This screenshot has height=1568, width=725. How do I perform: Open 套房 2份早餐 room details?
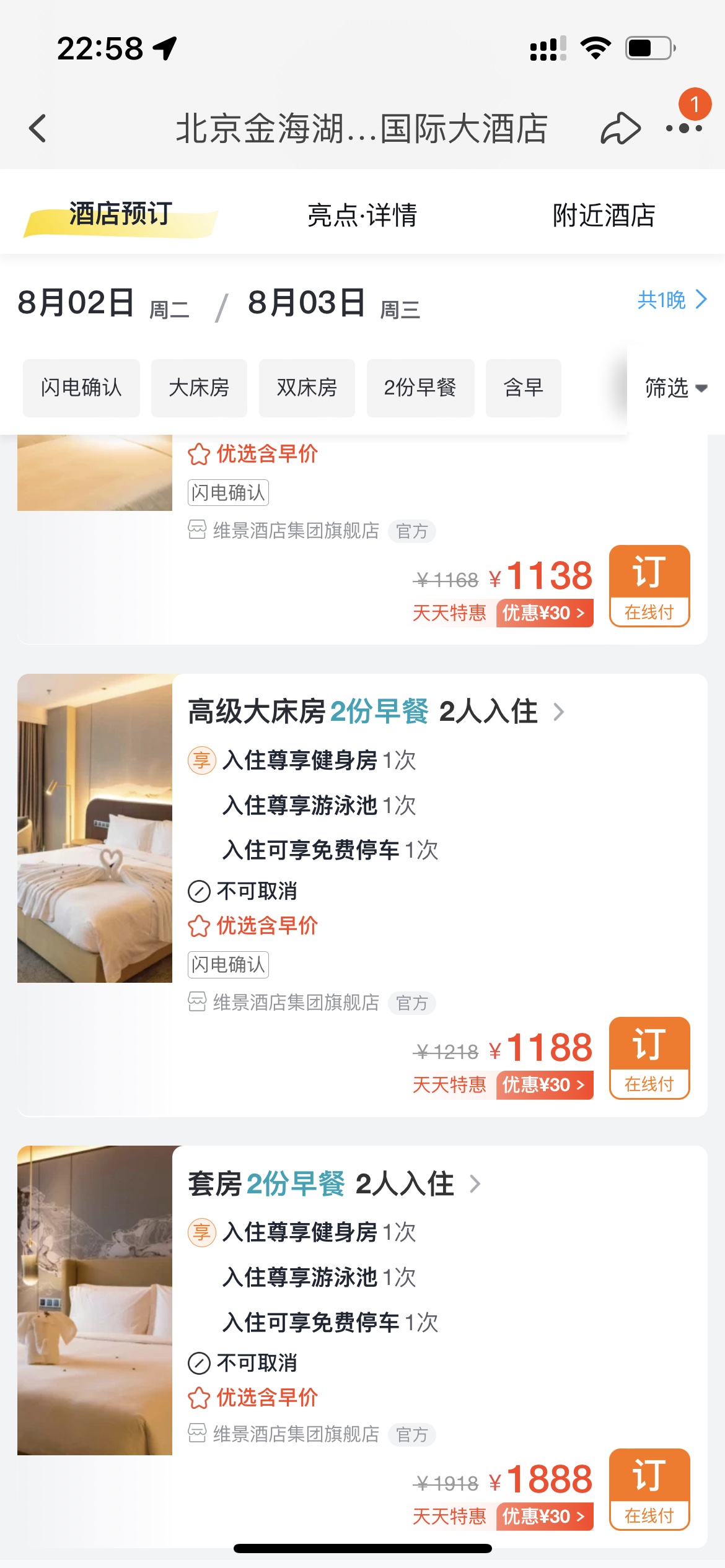tap(335, 1183)
